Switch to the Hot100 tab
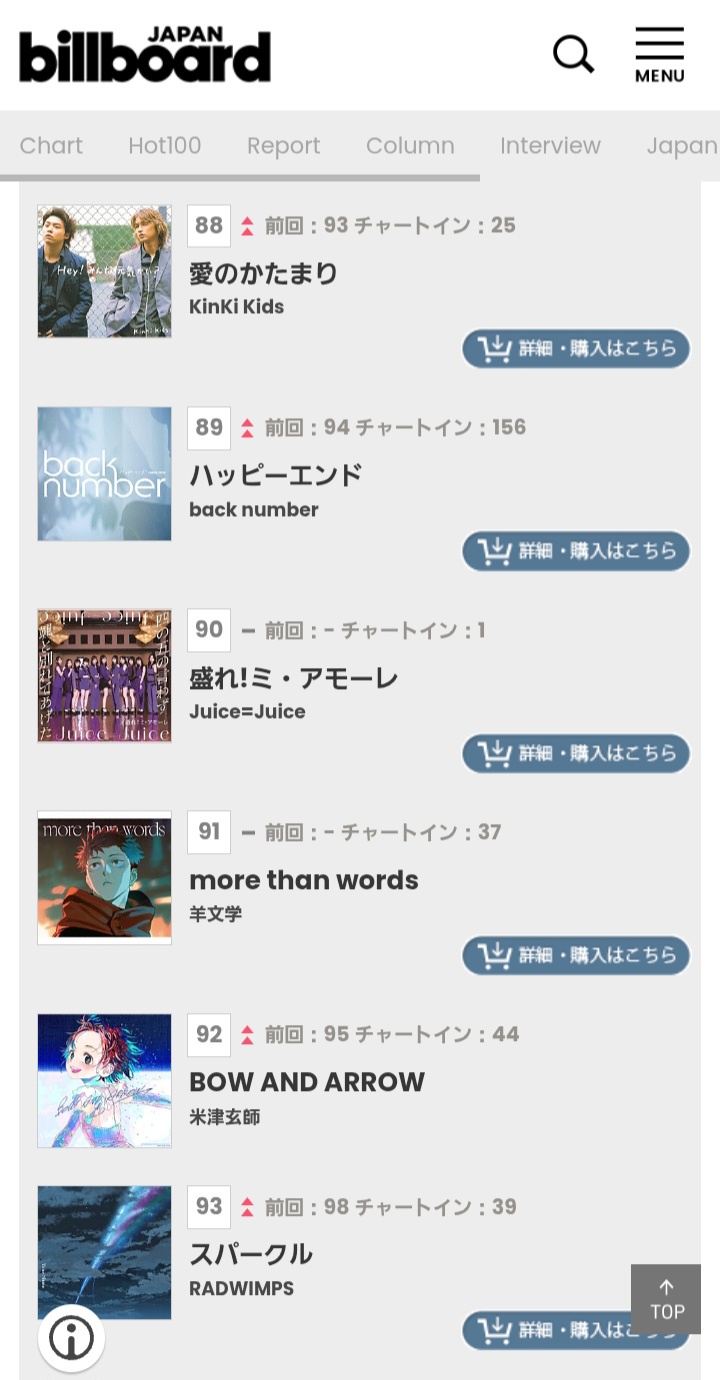Screen dimensions: 720x1380 [165, 146]
